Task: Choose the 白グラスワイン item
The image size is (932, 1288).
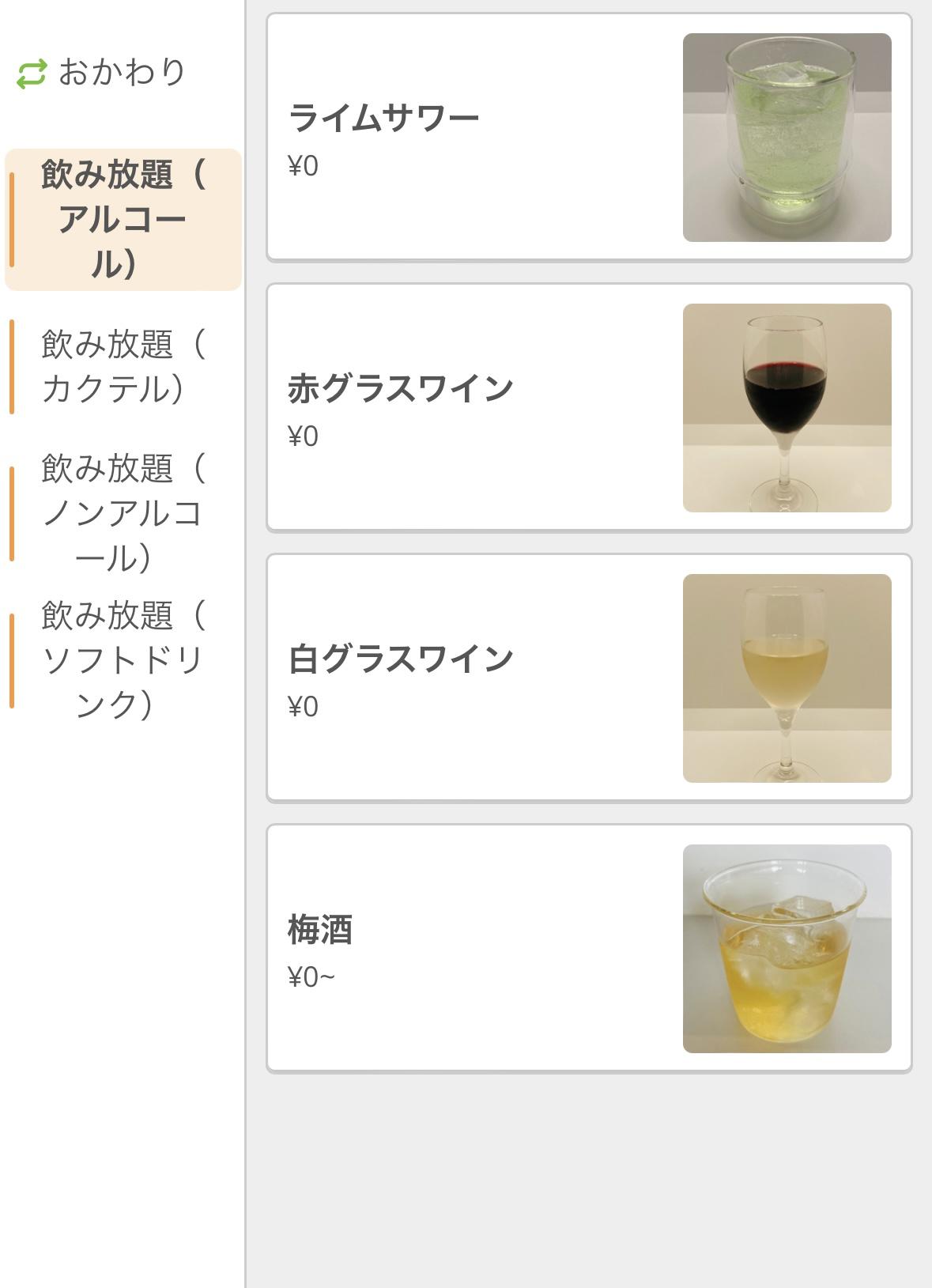Action: (589, 678)
